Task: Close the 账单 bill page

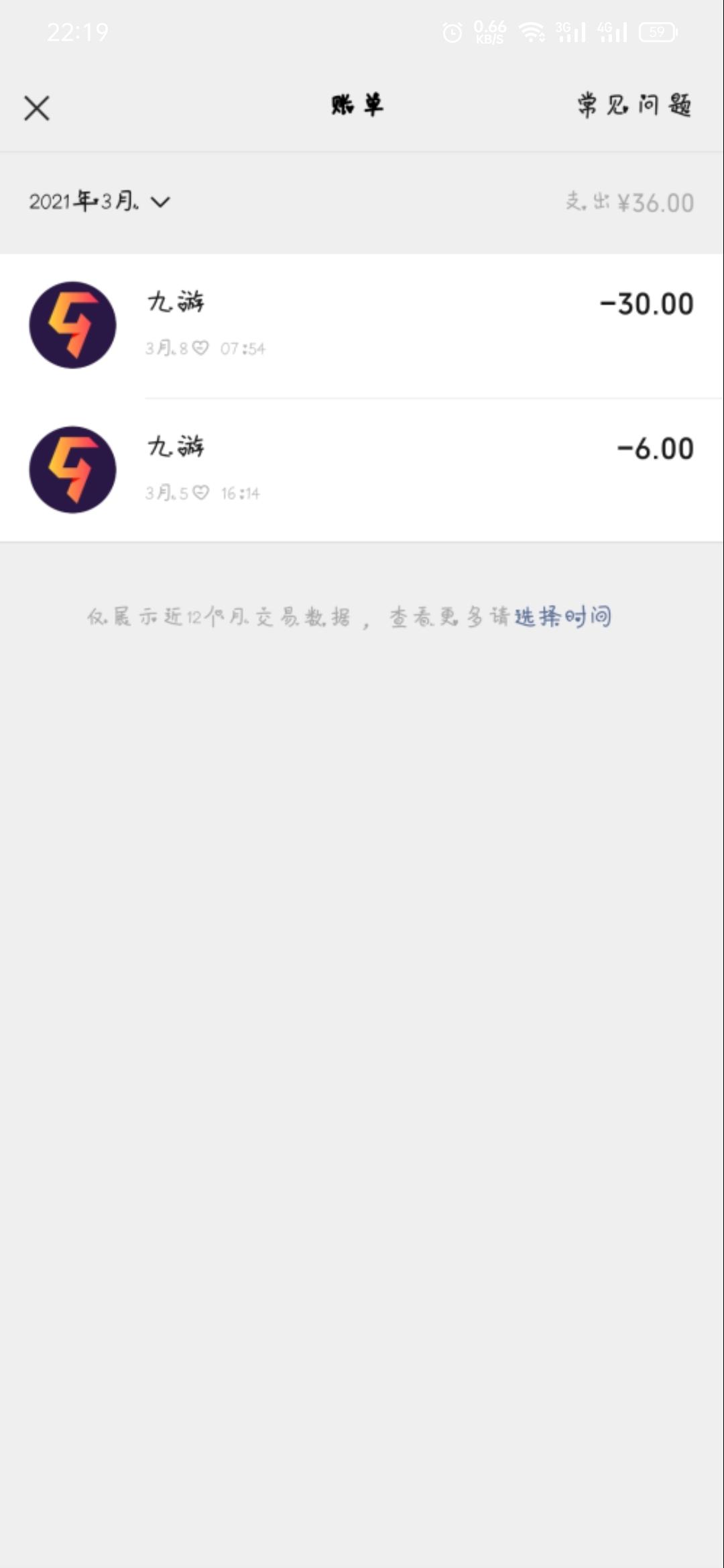Action: click(x=37, y=108)
